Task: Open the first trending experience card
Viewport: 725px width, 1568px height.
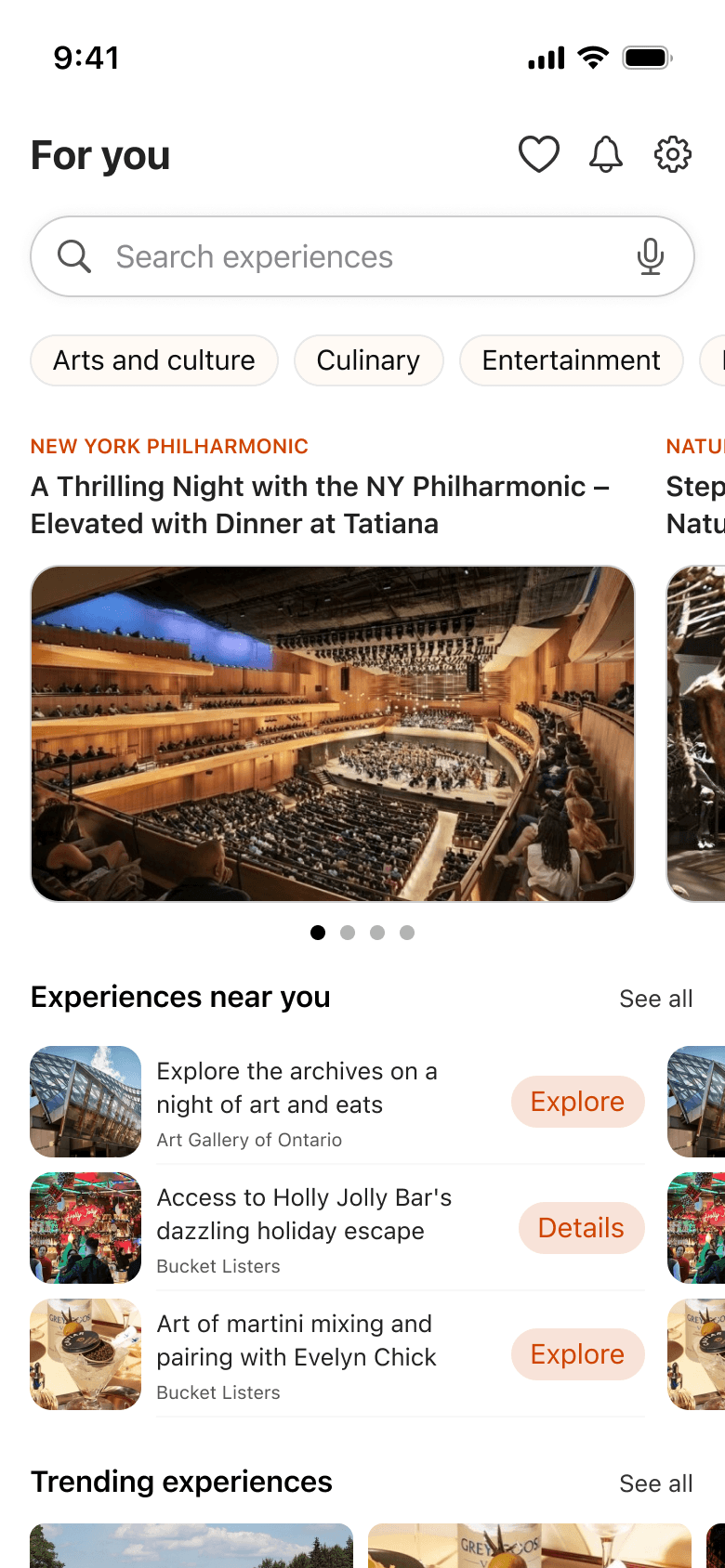Action: (x=191, y=1545)
